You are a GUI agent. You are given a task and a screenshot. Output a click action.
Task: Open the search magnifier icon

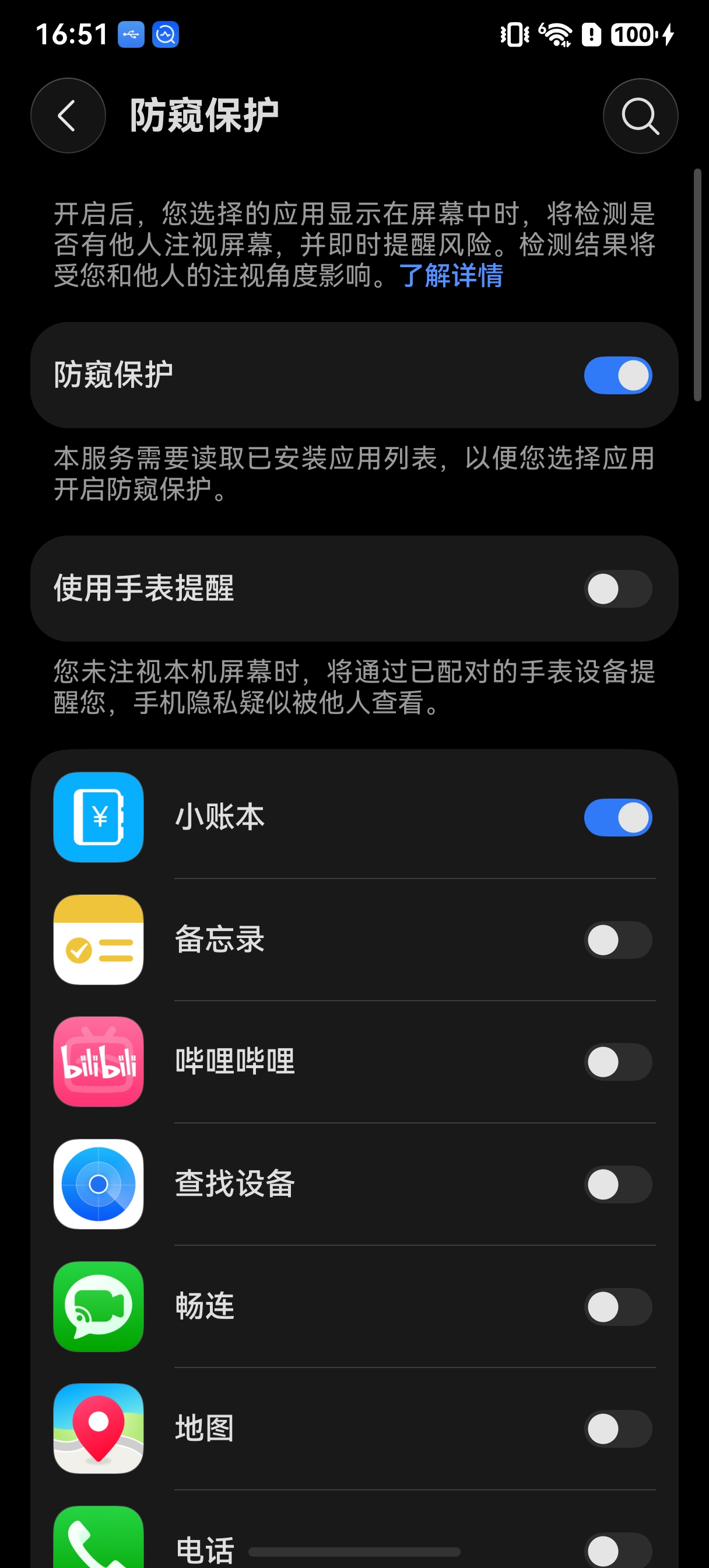click(x=640, y=115)
